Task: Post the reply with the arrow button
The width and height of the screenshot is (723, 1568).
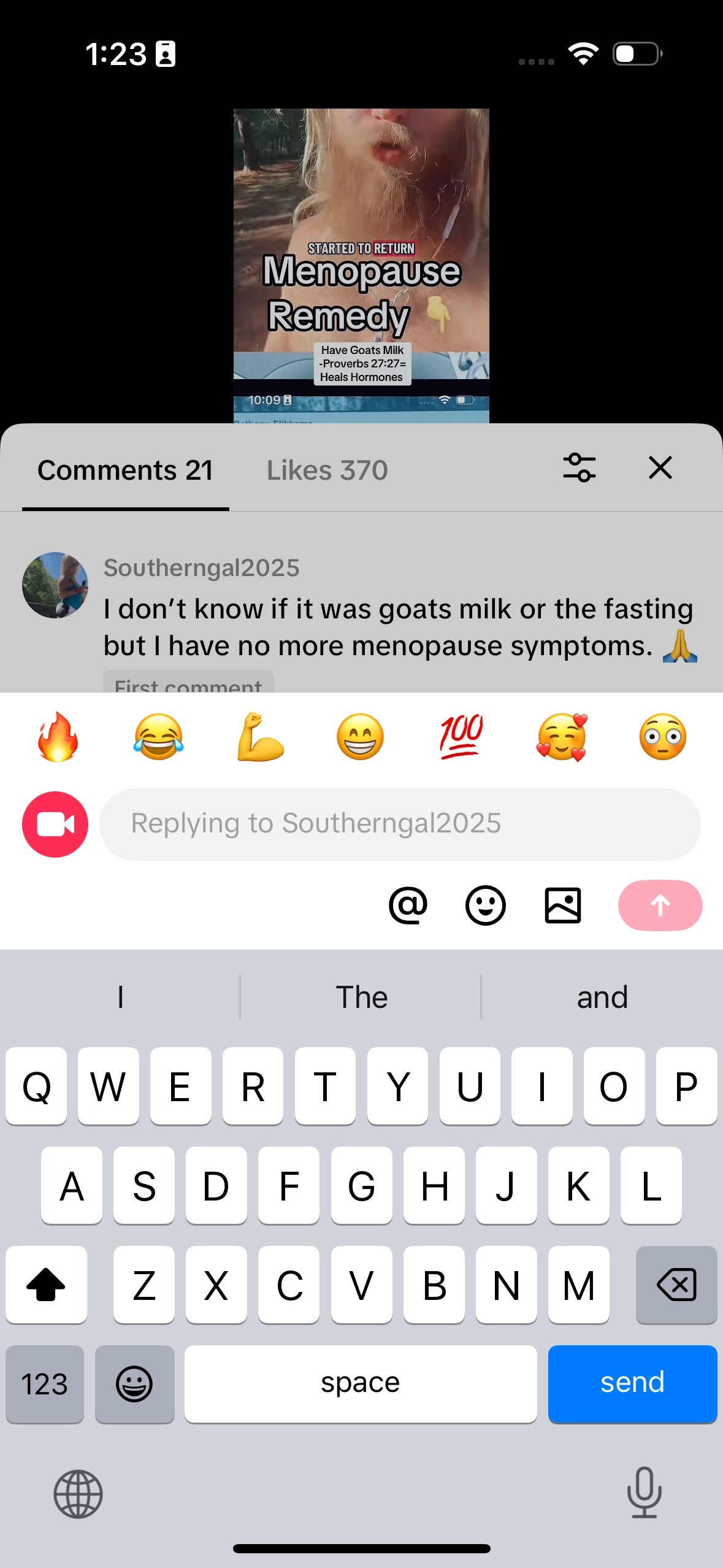Action: [660, 905]
